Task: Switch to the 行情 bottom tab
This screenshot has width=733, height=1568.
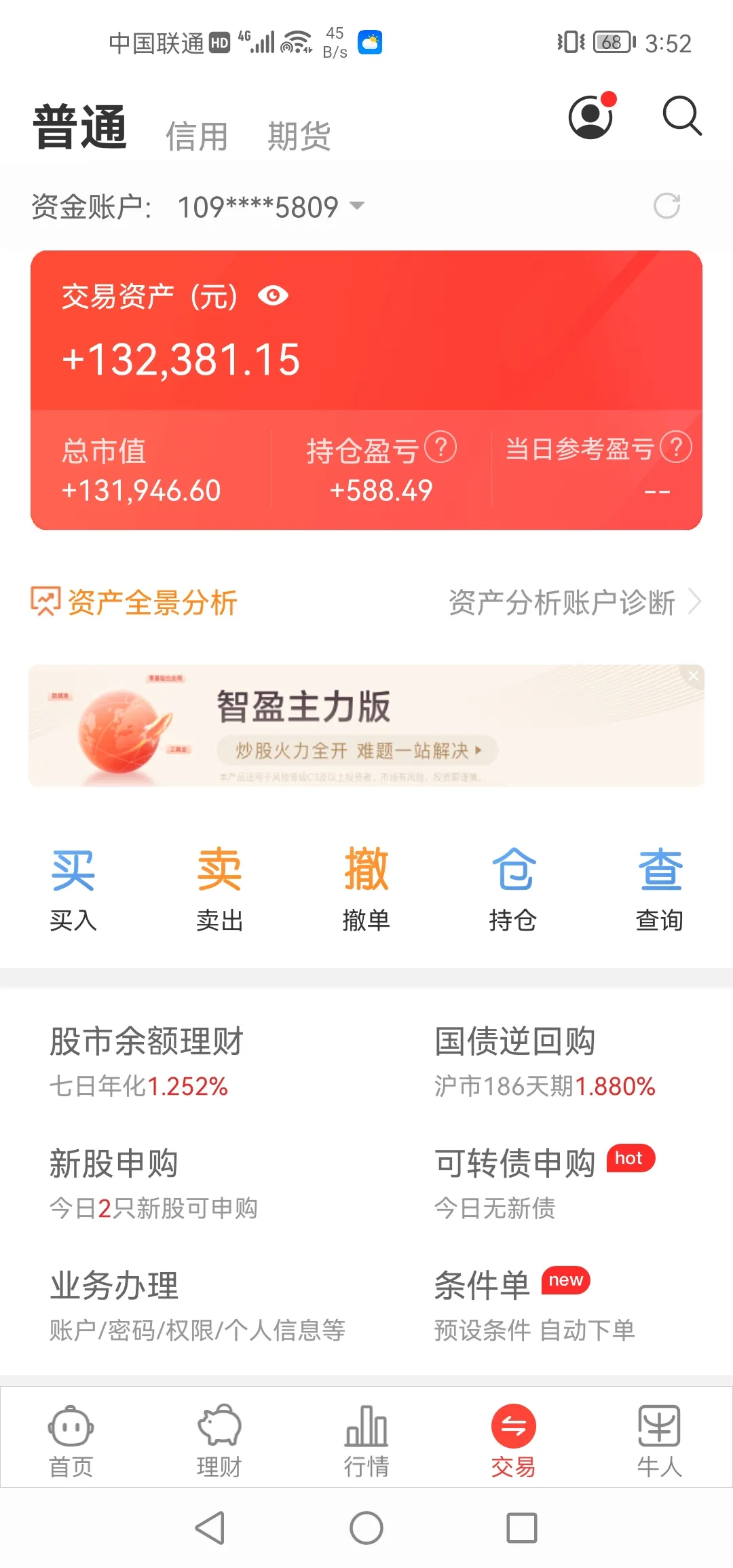Action: click(366, 1440)
